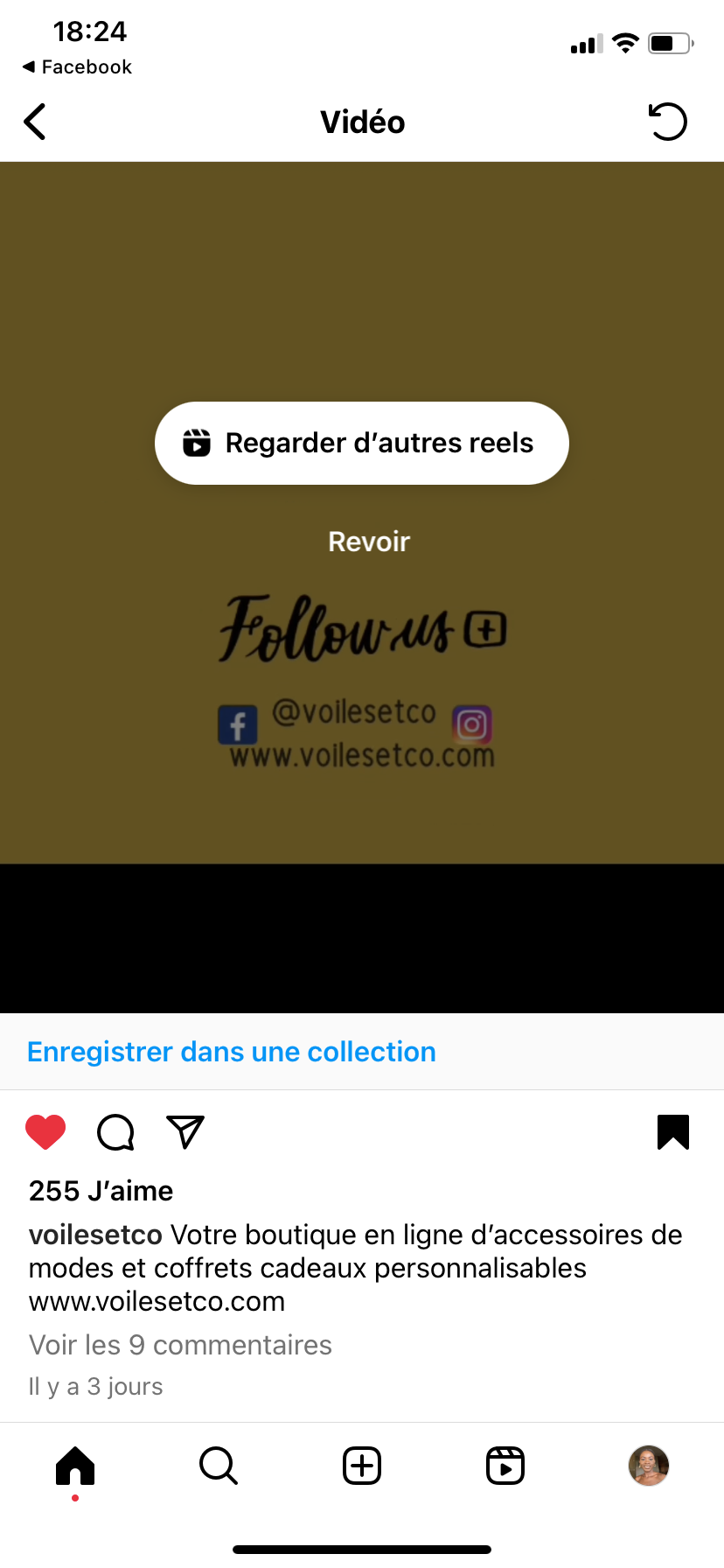Return to Facebook via the status bar link
Viewport: 724px width, 1568px height.
pos(77,67)
